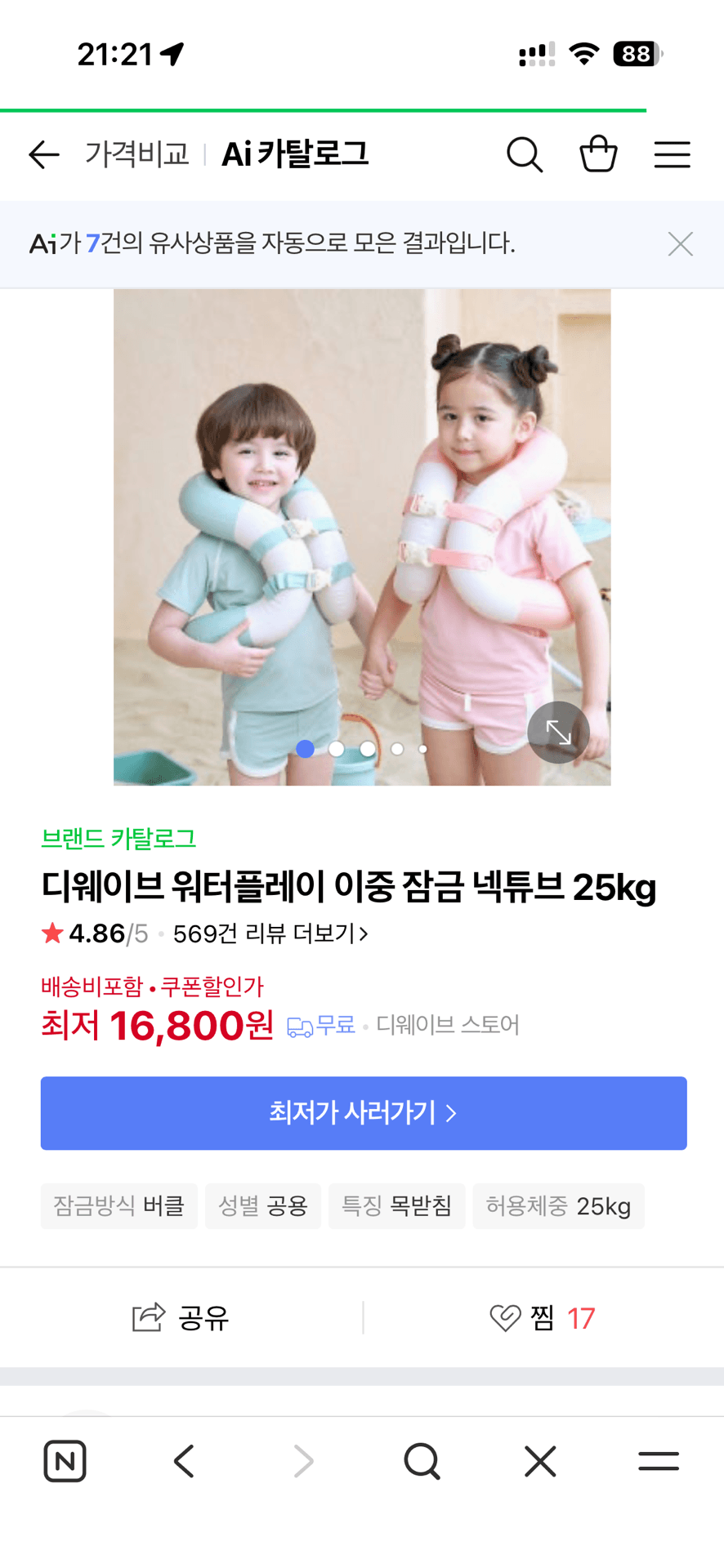Open browser search in bottom toolbar

(x=422, y=1461)
